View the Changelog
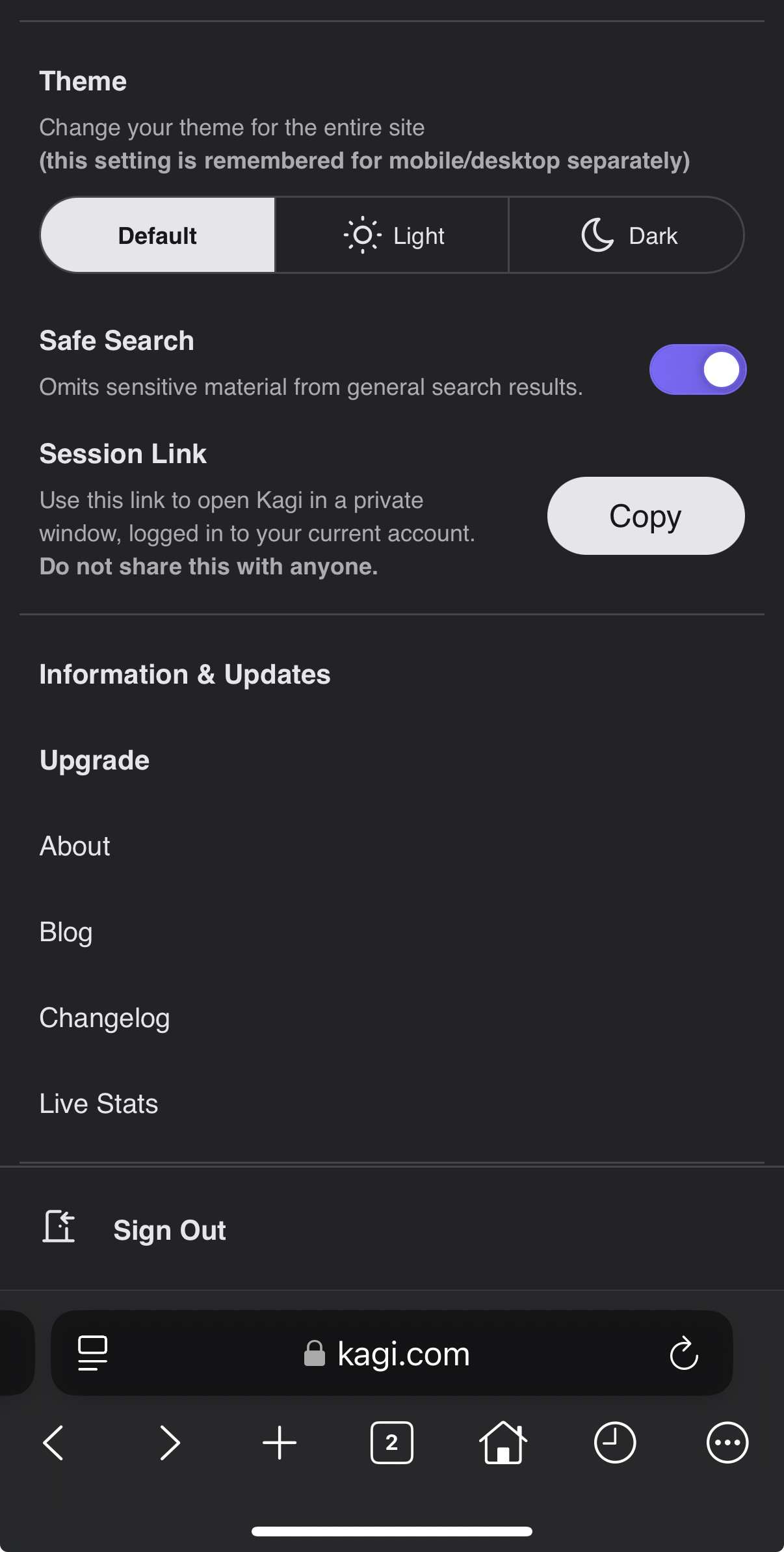Image resolution: width=784 pixels, height=1552 pixels. pos(105,1018)
